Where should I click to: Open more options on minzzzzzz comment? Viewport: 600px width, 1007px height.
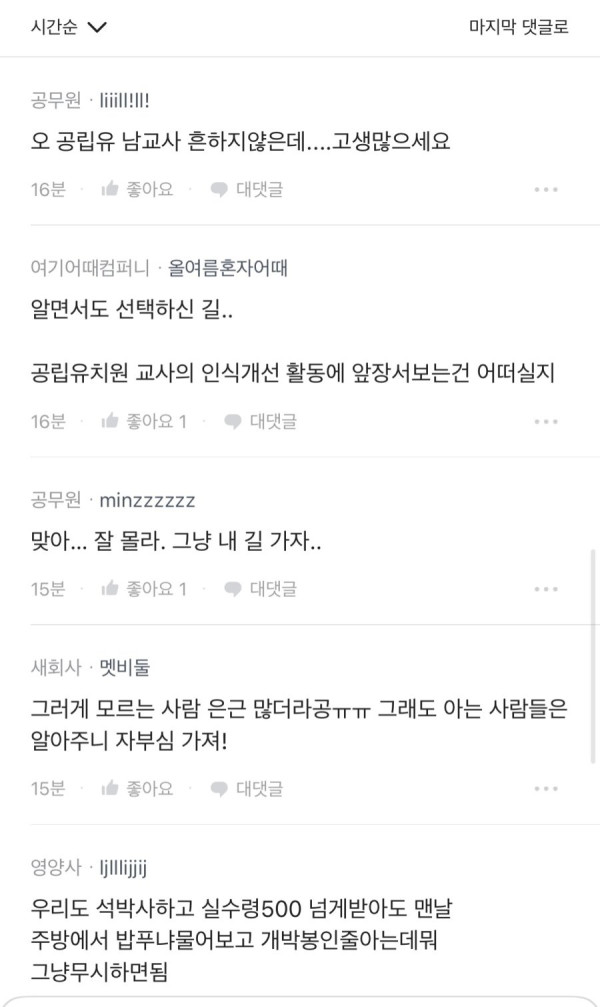[x=546, y=589]
